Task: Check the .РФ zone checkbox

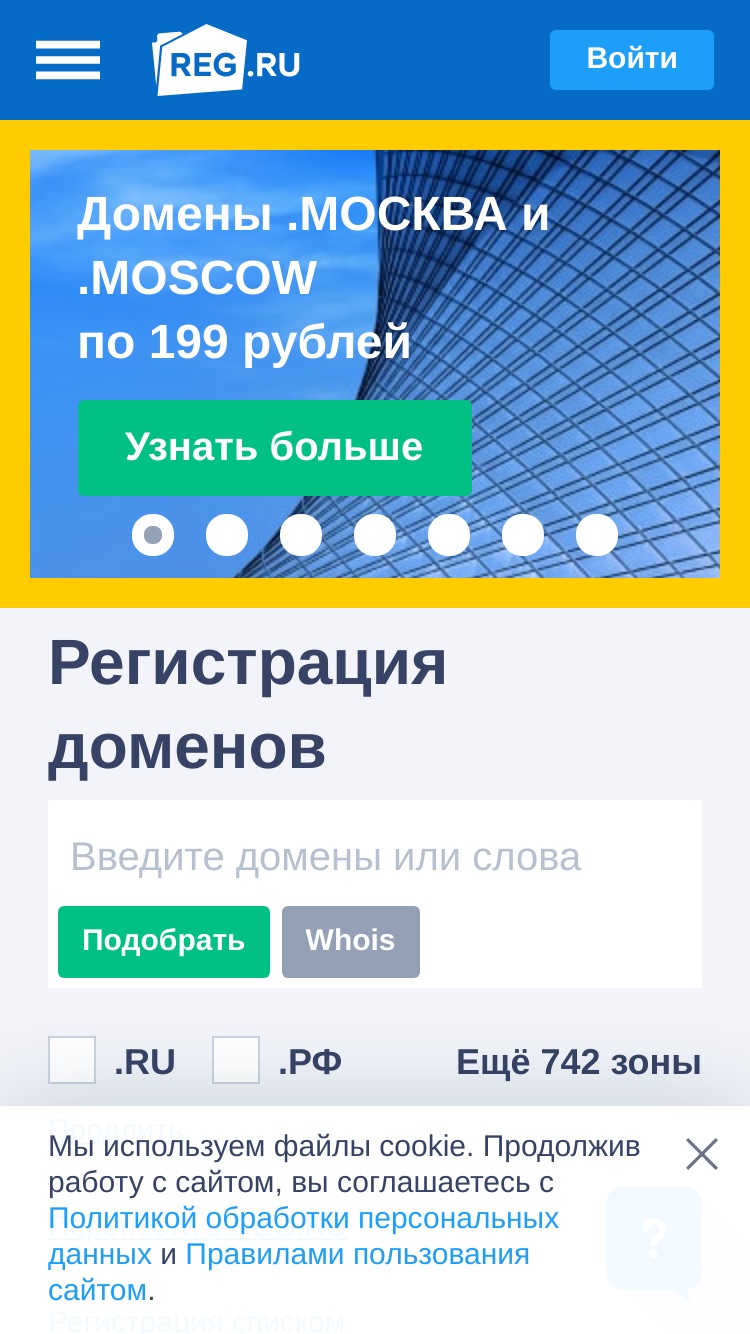Action: tap(236, 1060)
